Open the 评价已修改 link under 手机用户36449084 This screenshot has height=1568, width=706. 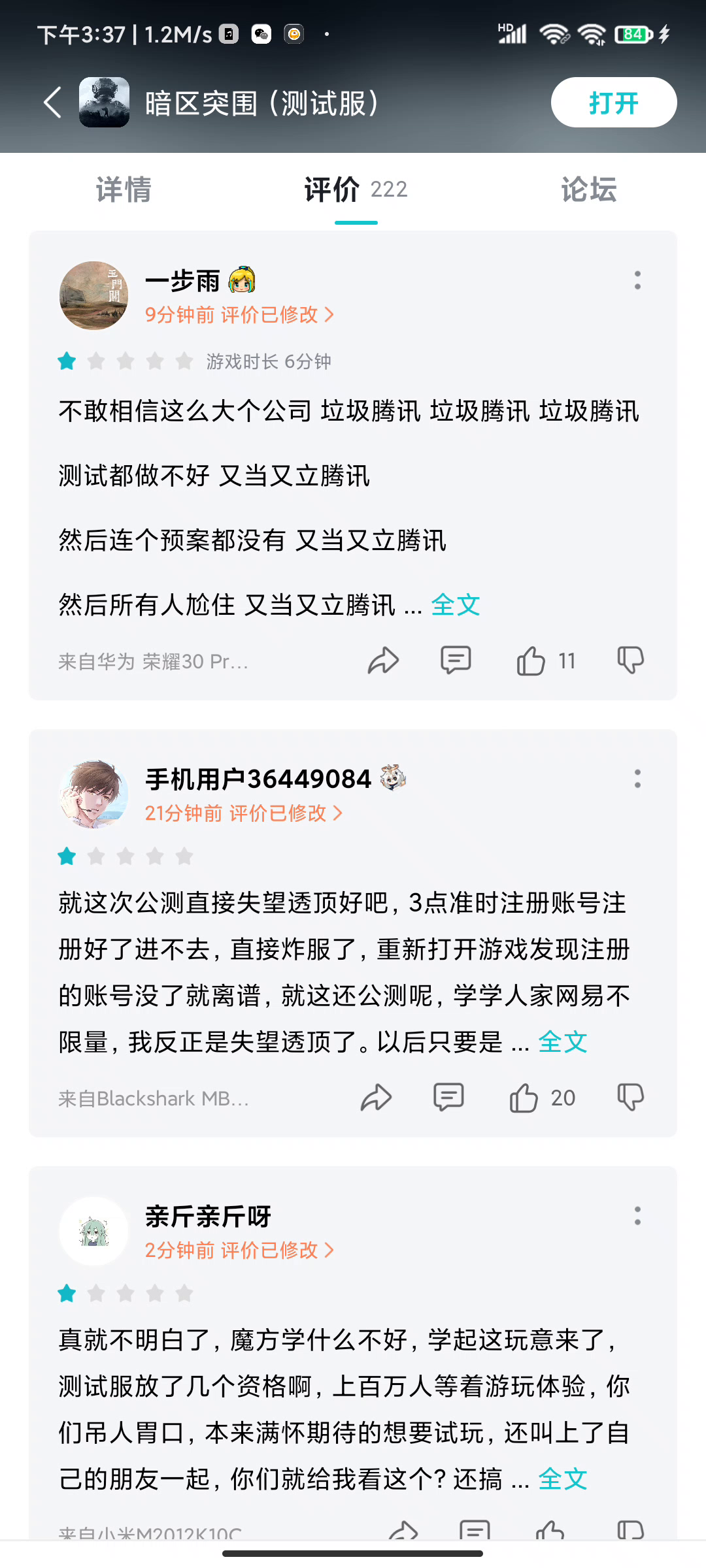(286, 813)
